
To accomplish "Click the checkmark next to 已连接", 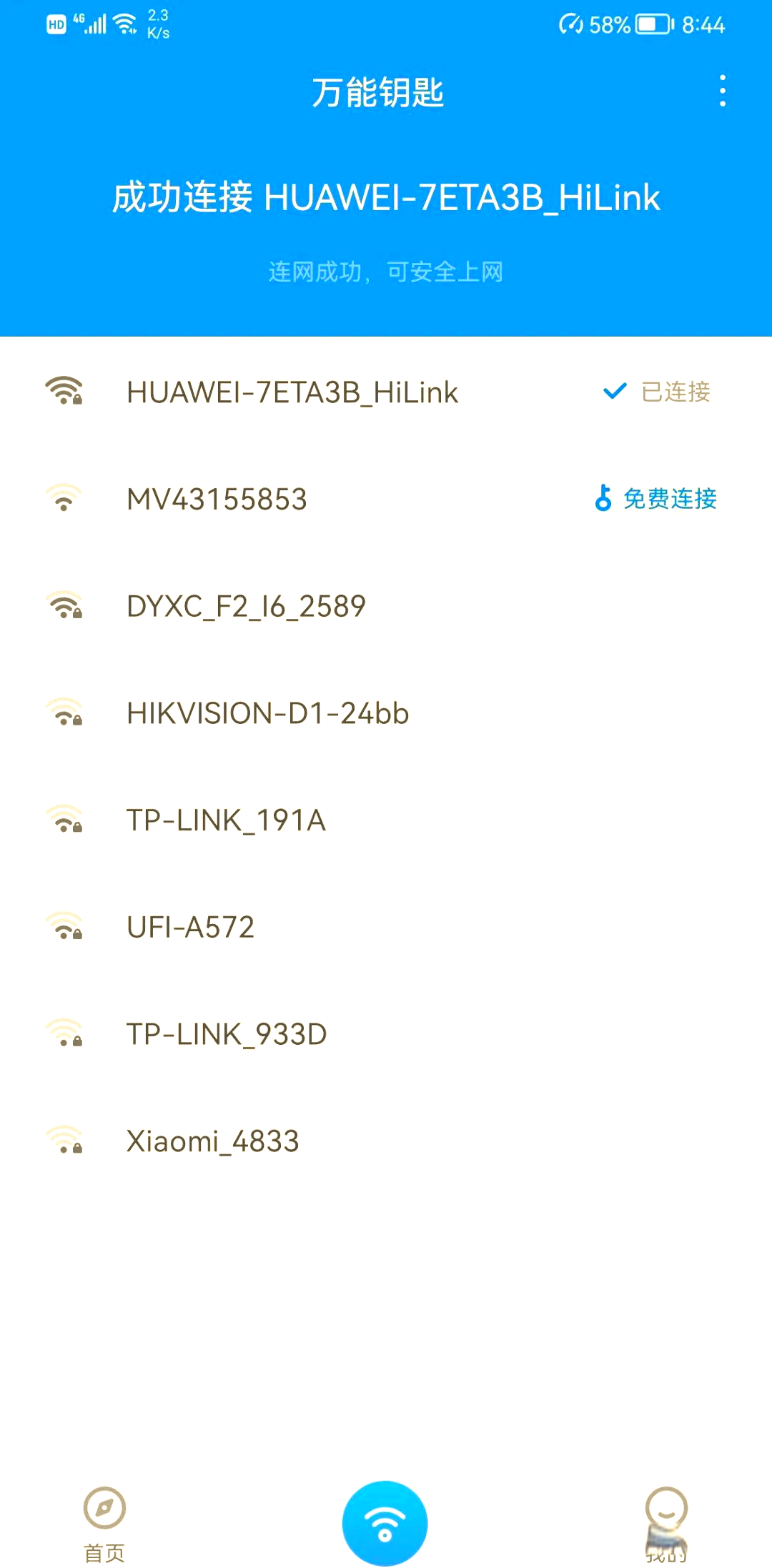I will click(x=613, y=392).
